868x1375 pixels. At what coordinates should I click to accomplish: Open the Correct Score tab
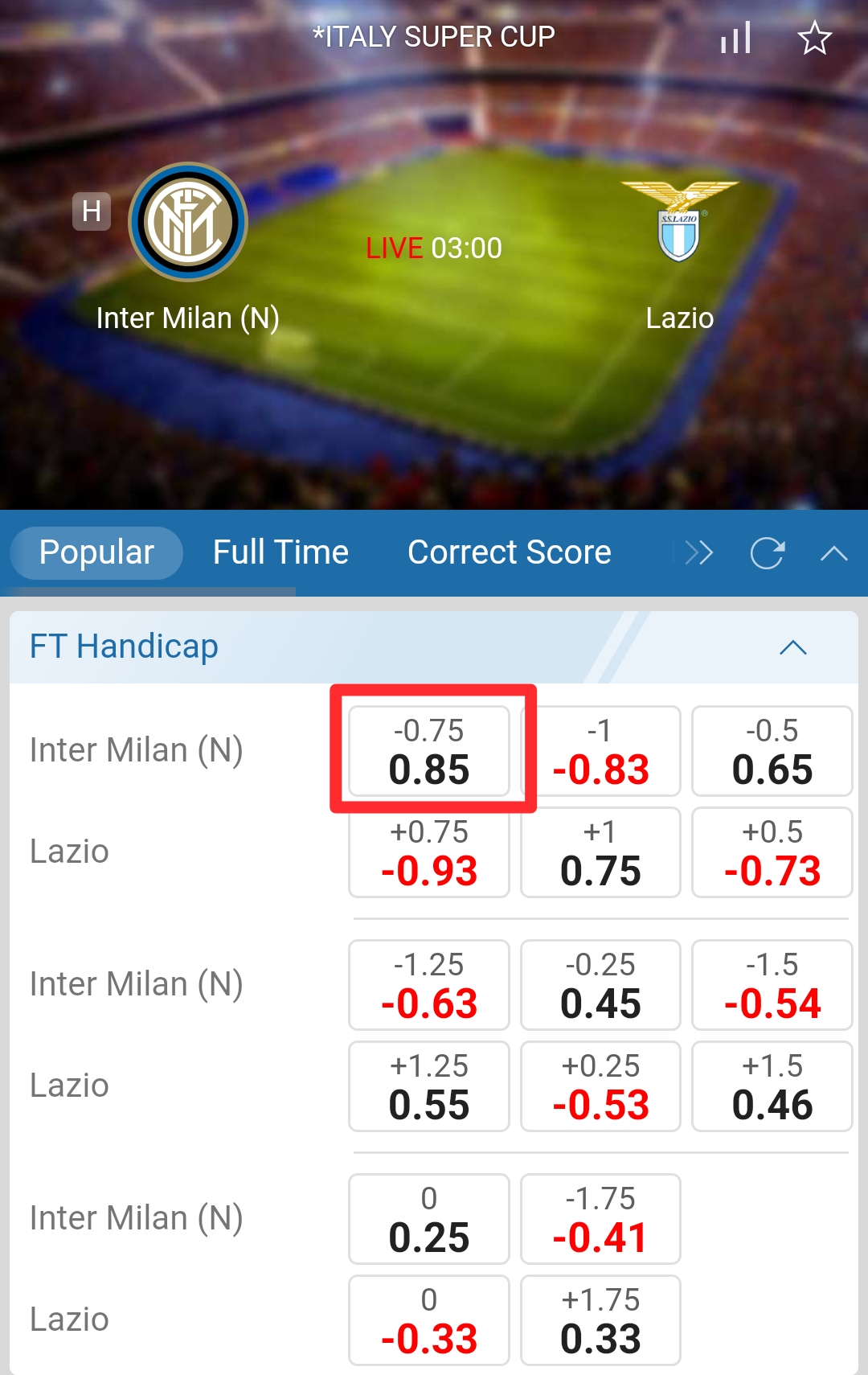pyautogui.click(x=509, y=553)
